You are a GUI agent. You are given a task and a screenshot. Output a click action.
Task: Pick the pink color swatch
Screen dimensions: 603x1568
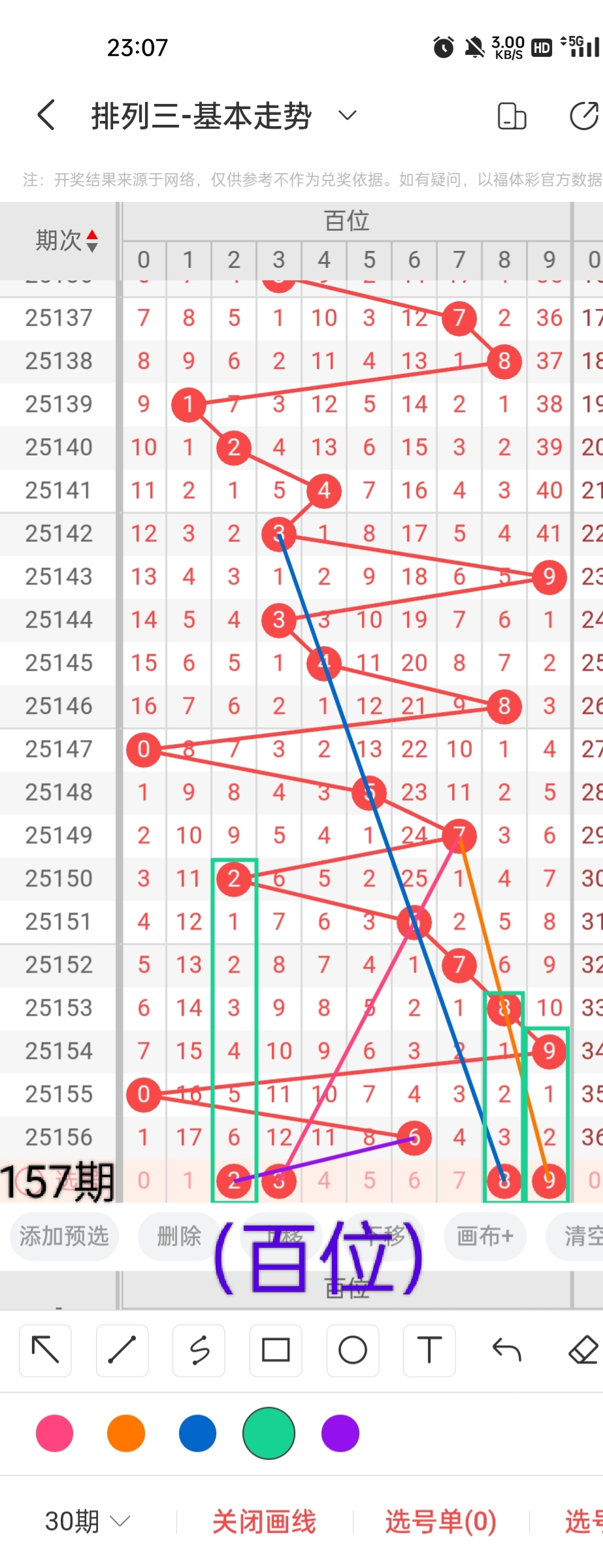tap(55, 1433)
